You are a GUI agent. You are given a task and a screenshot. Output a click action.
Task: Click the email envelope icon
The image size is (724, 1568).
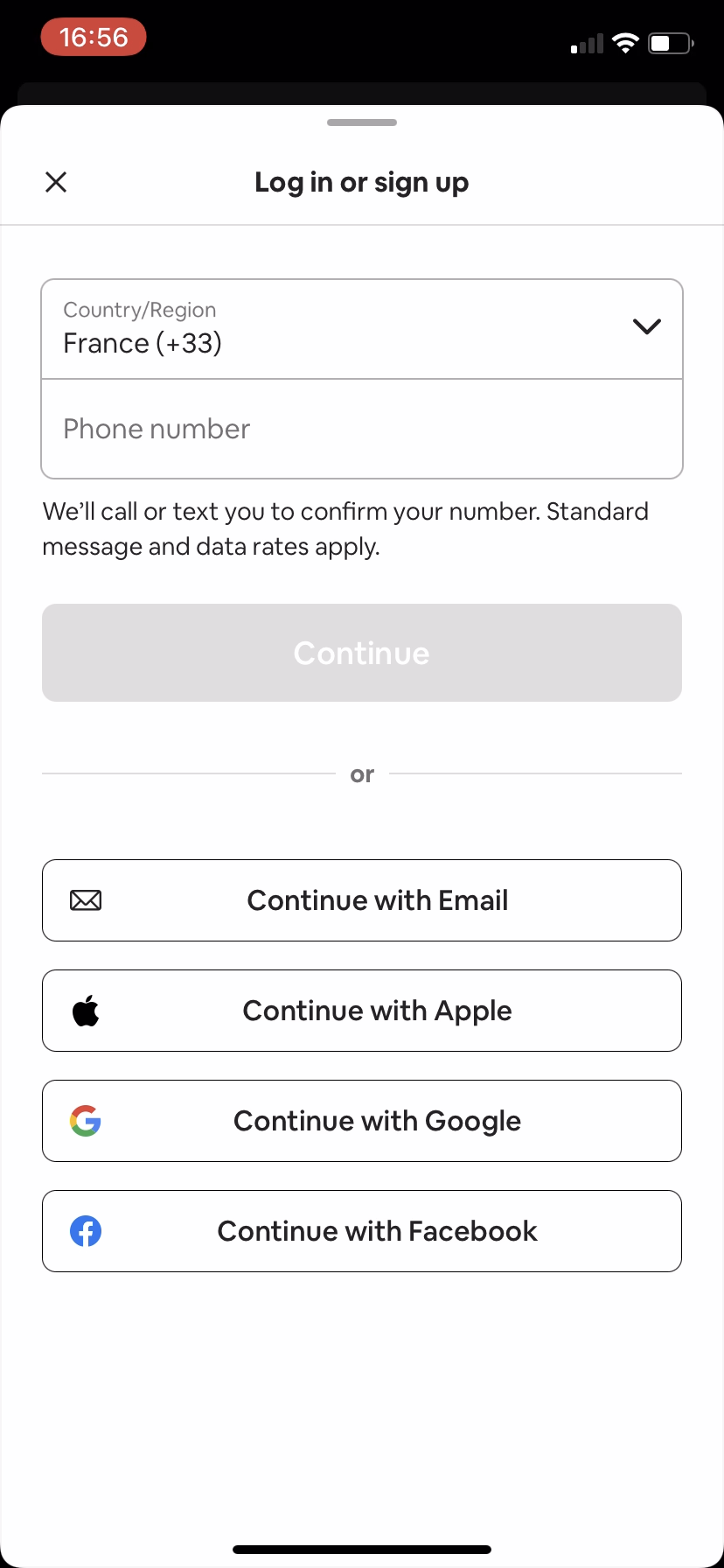pyautogui.click(x=85, y=899)
